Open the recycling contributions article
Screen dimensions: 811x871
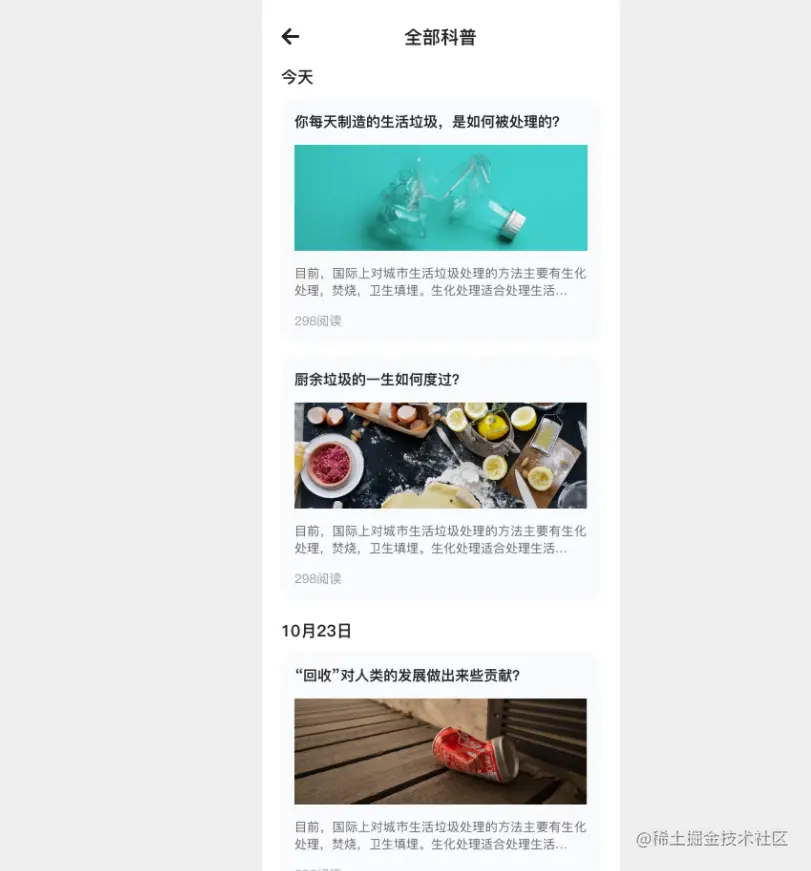407,675
